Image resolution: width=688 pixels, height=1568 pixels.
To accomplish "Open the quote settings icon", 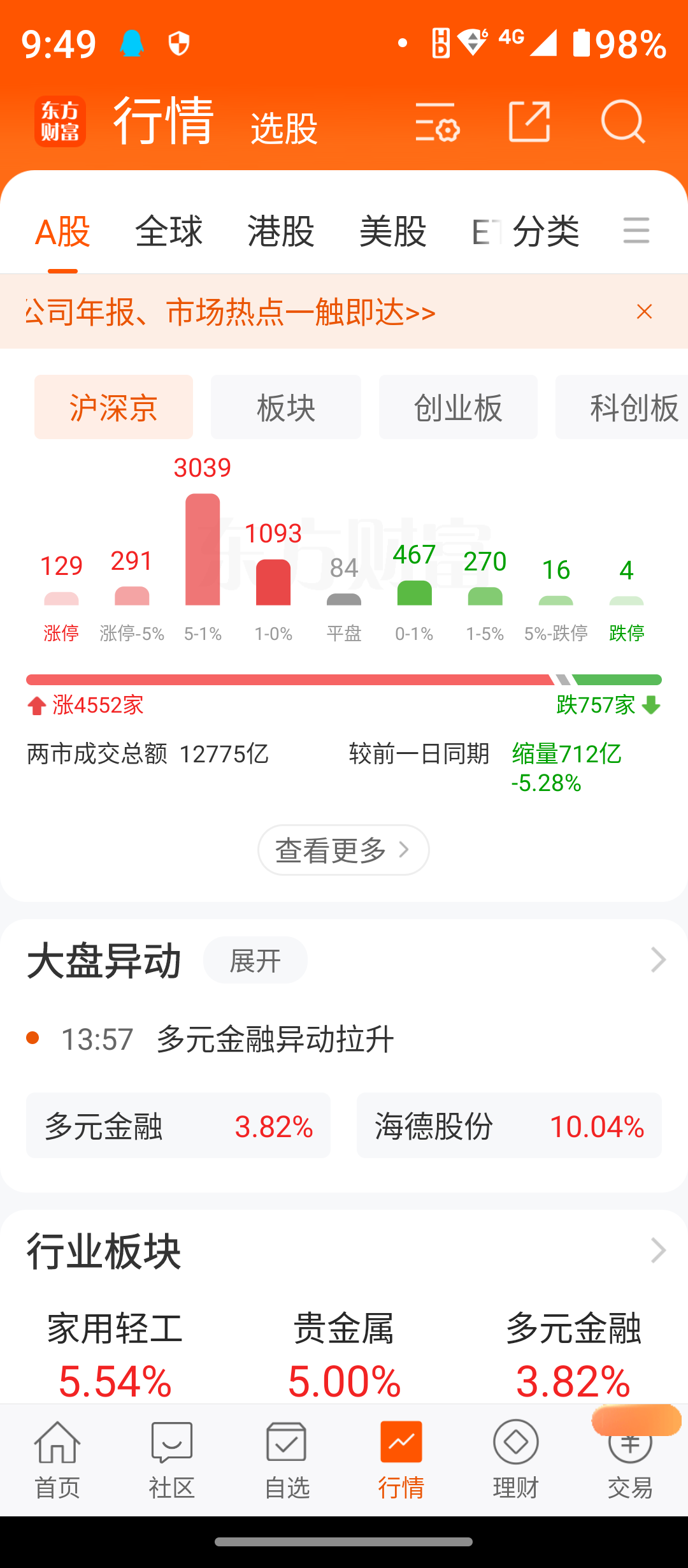I will pyautogui.click(x=437, y=121).
